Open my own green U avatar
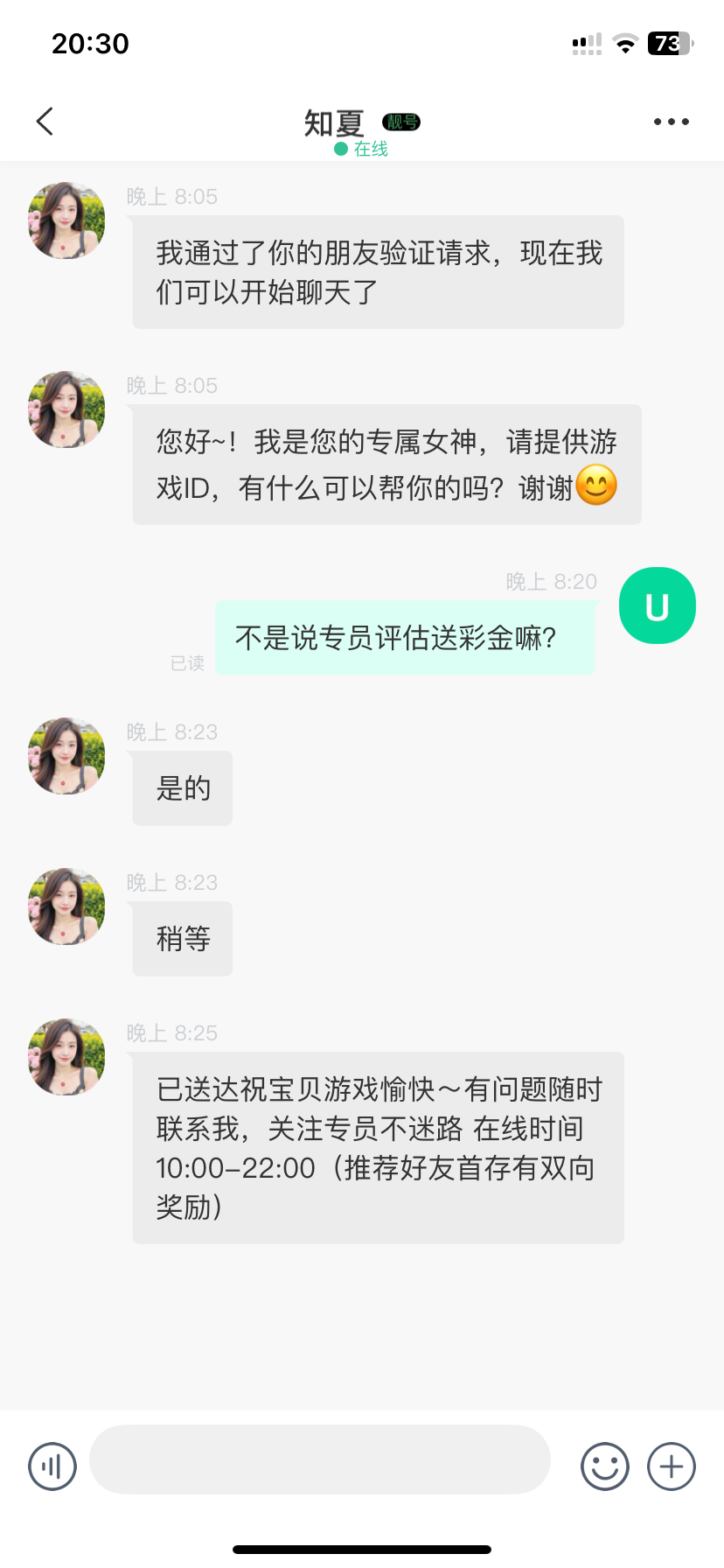The image size is (724, 1568). click(x=657, y=605)
